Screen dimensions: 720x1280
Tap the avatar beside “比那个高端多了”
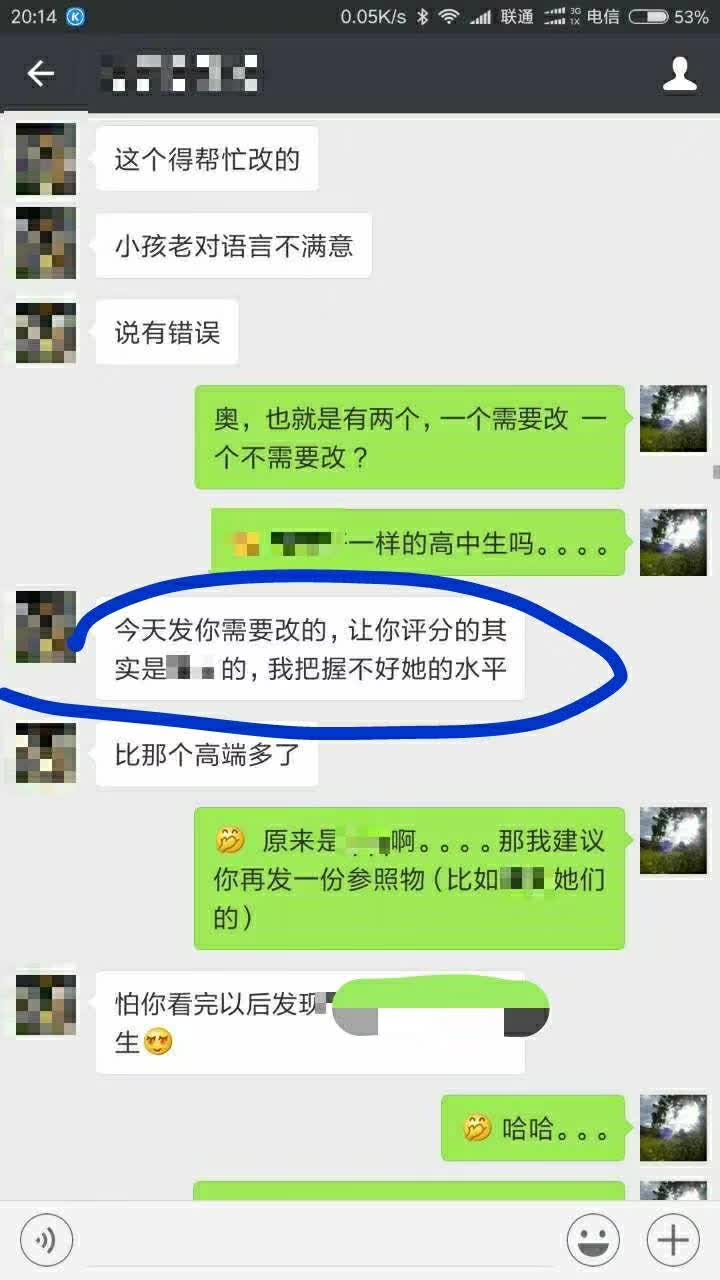[x=46, y=753]
